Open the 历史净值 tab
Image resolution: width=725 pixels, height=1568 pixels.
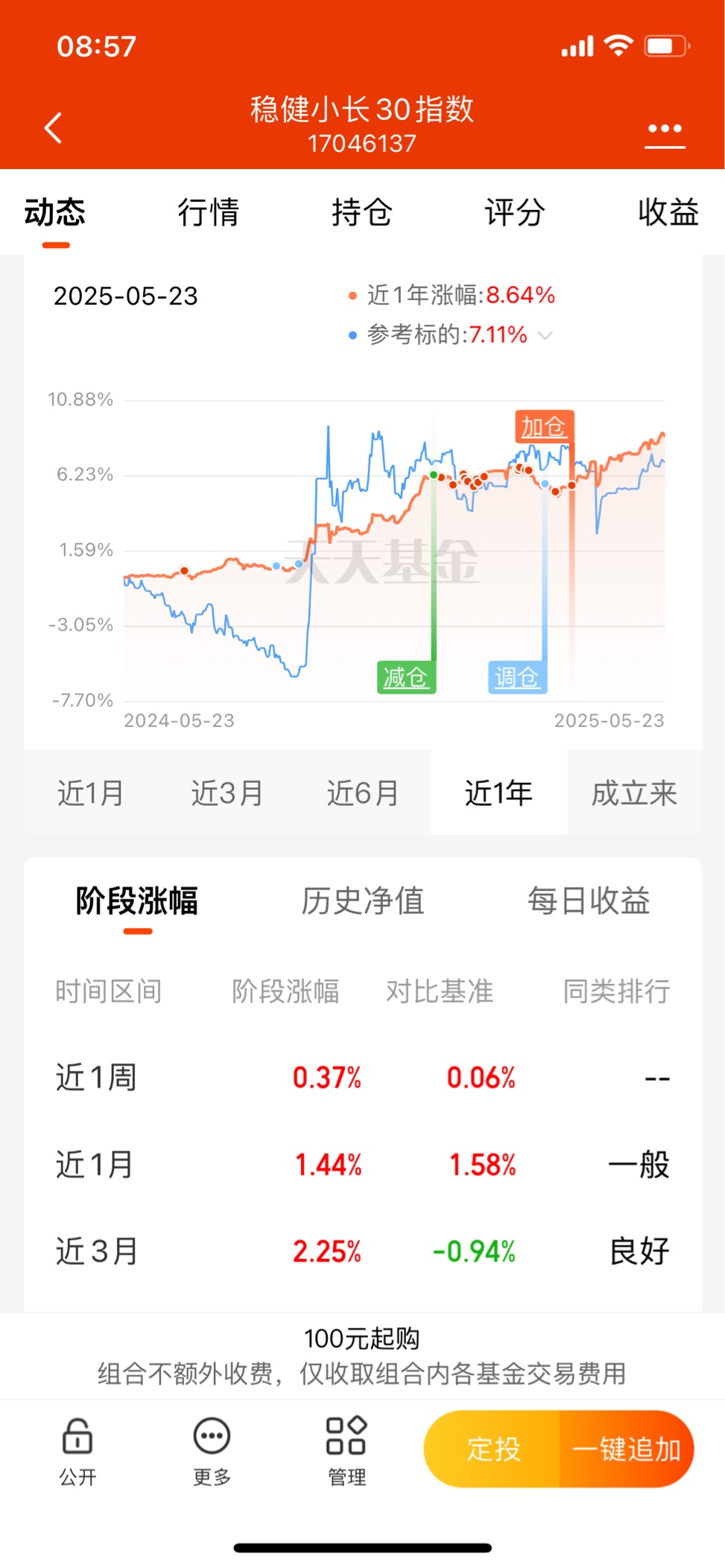coord(363,901)
